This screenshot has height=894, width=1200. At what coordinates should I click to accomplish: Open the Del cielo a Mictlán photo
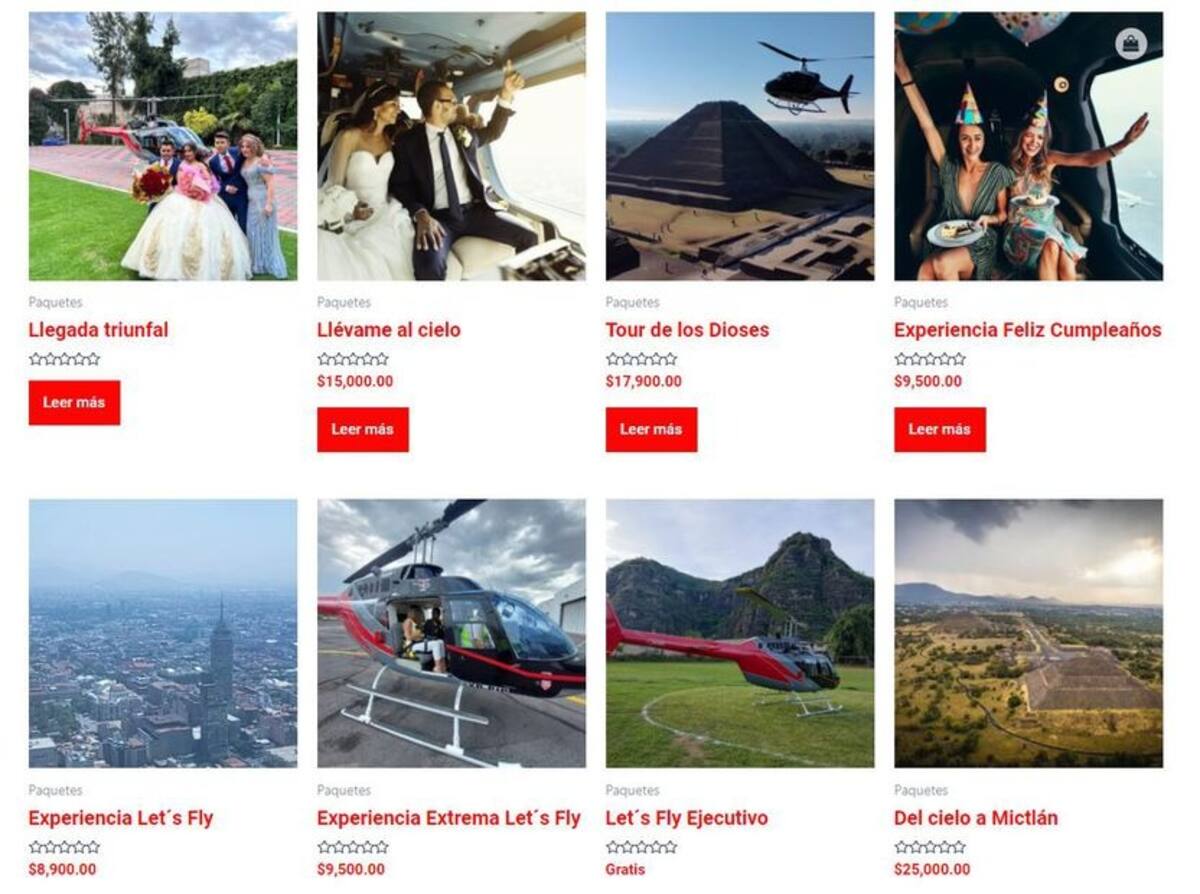tap(1028, 633)
